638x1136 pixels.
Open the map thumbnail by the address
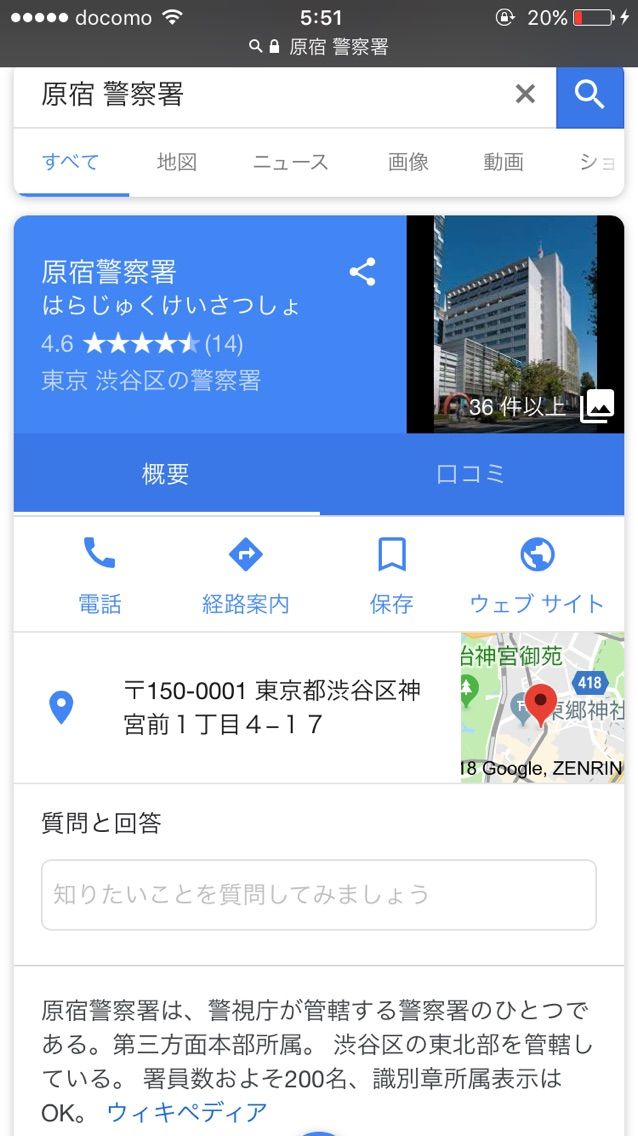(x=541, y=707)
